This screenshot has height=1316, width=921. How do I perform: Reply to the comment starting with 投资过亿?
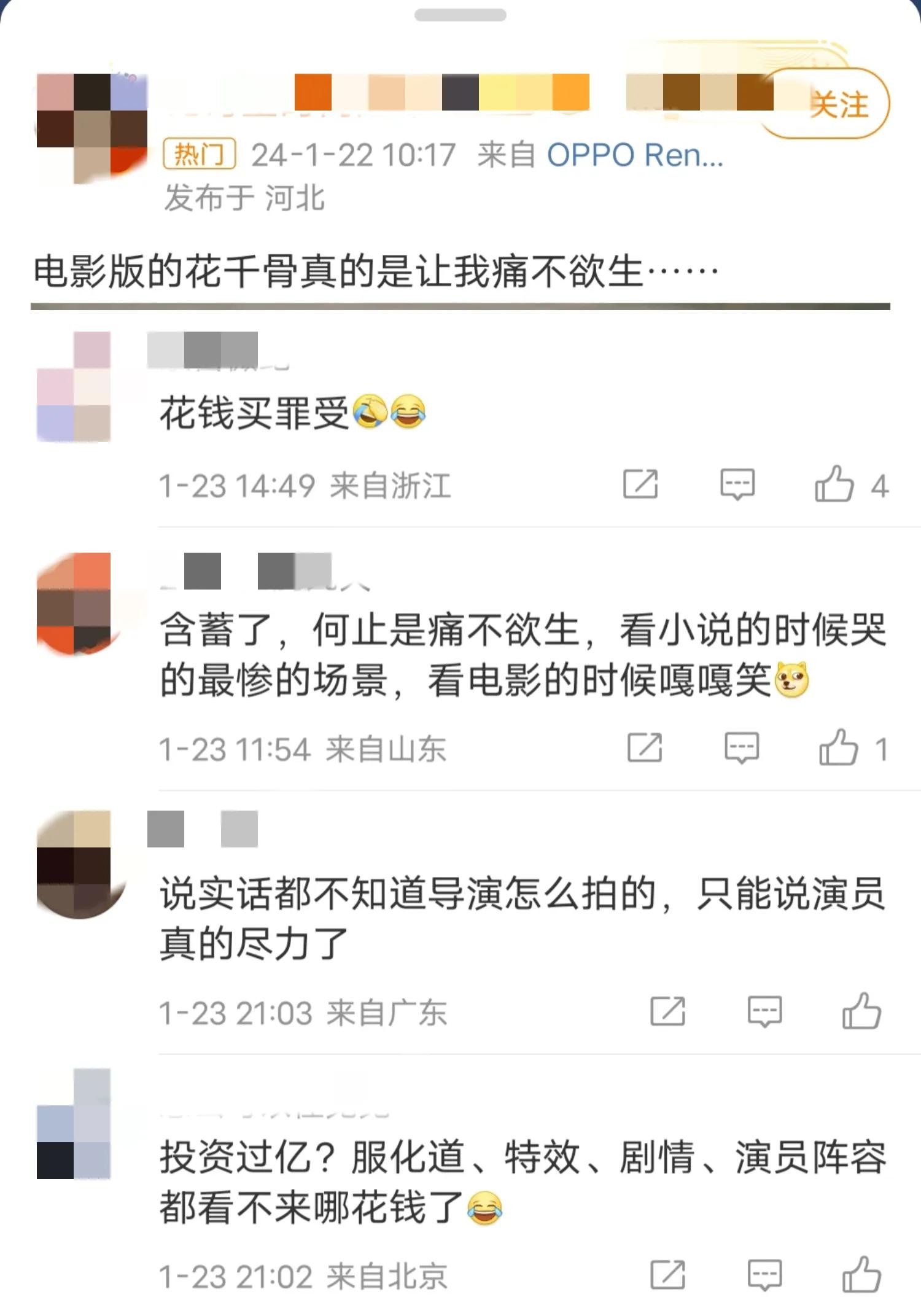pyautogui.click(x=764, y=1275)
